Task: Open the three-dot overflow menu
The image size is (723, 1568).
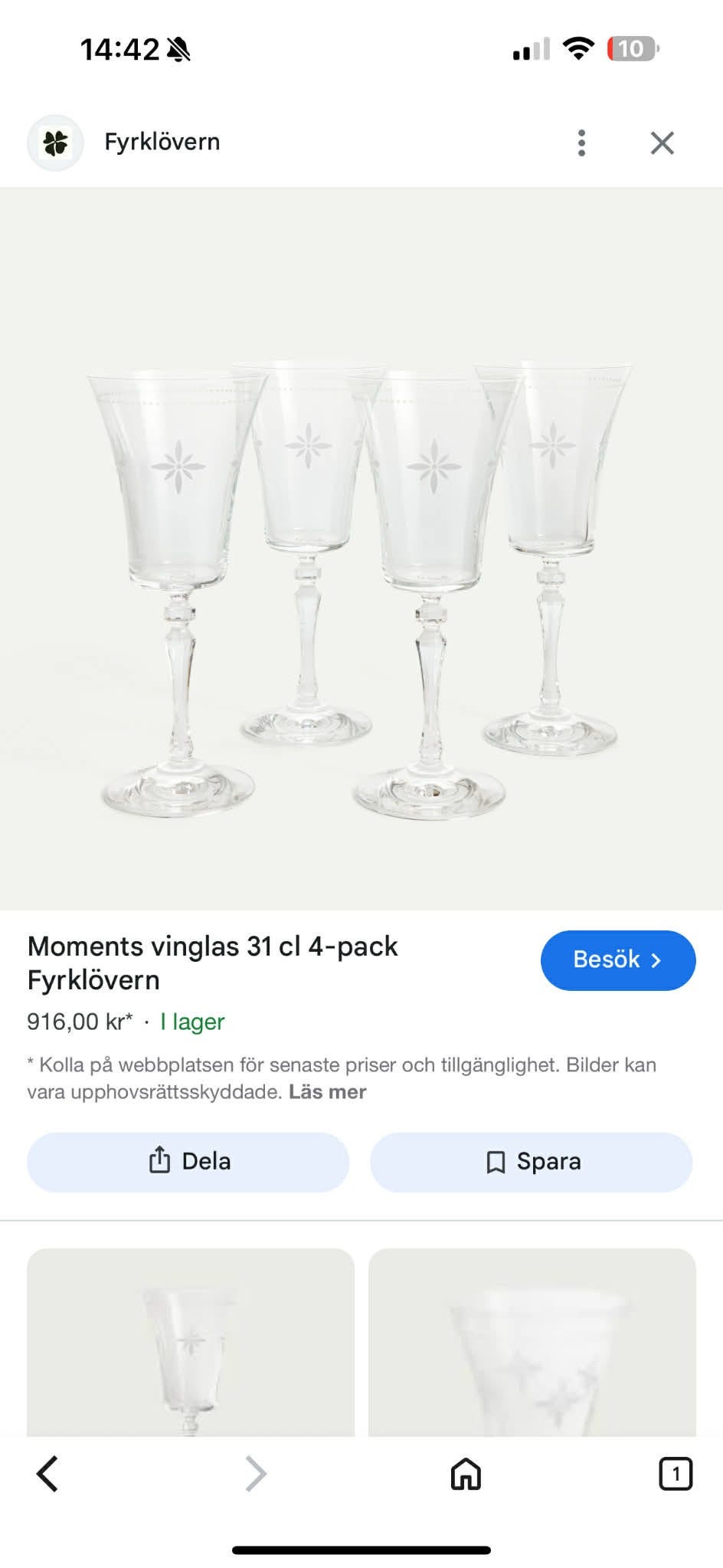Action: tap(581, 143)
